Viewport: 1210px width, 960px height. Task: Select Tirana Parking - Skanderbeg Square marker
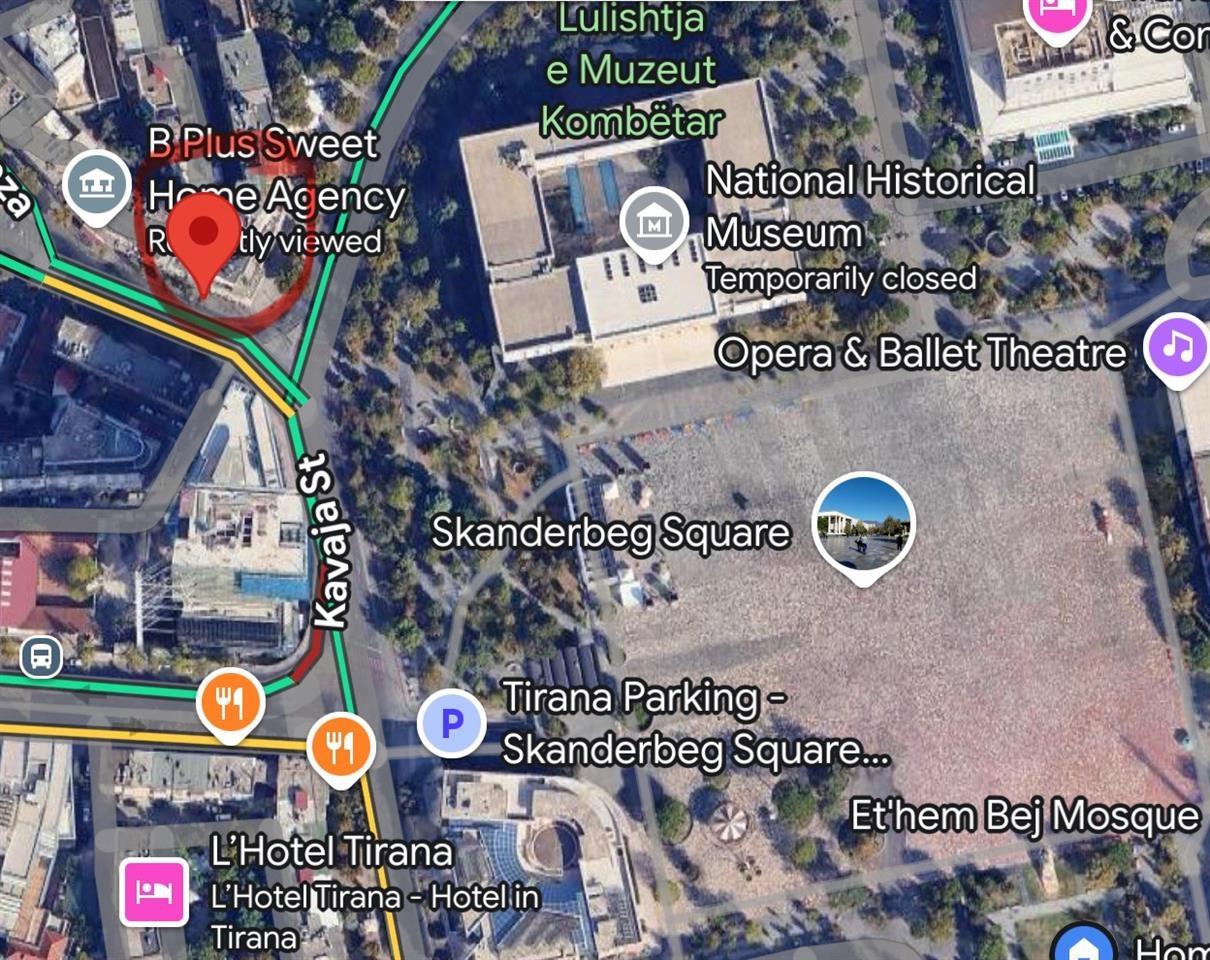coord(451,723)
